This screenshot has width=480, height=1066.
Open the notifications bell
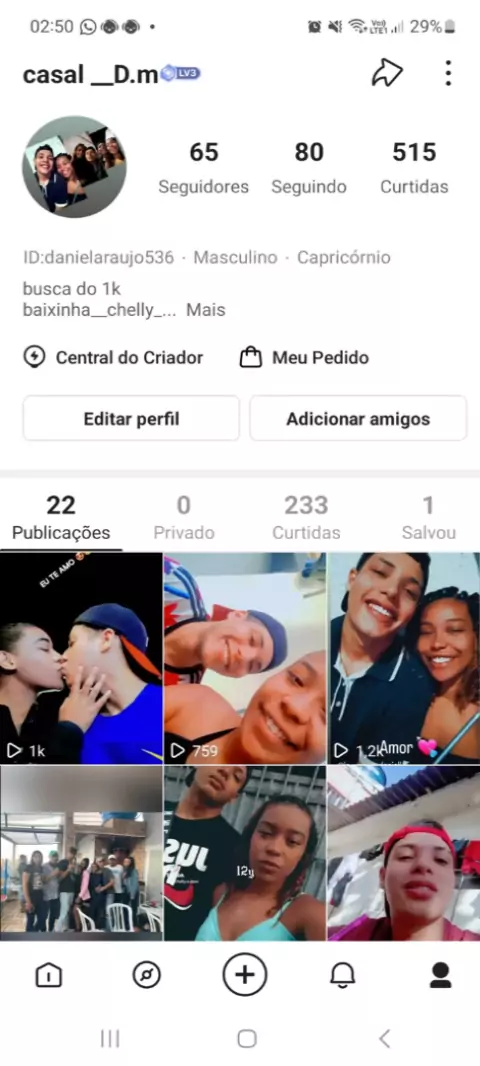(343, 976)
